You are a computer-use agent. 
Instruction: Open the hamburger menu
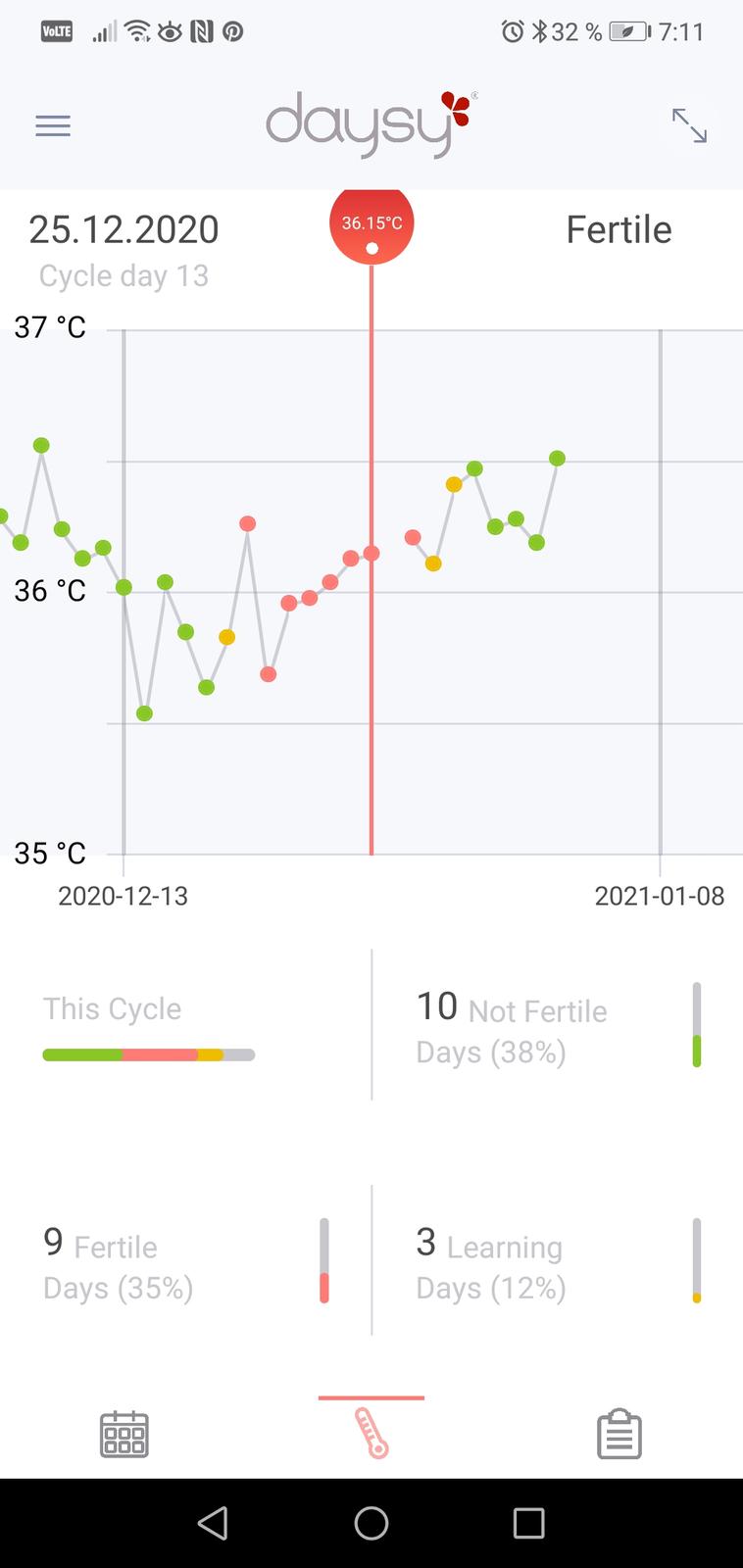click(53, 125)
